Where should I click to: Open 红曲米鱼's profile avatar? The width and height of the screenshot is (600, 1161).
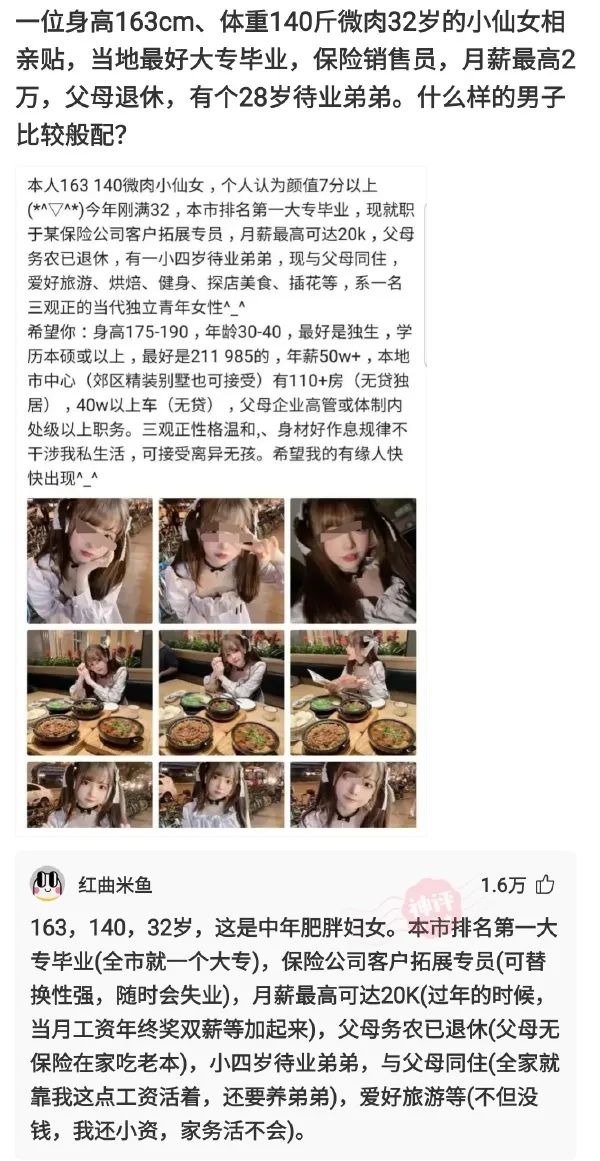[x=48, y=884]
